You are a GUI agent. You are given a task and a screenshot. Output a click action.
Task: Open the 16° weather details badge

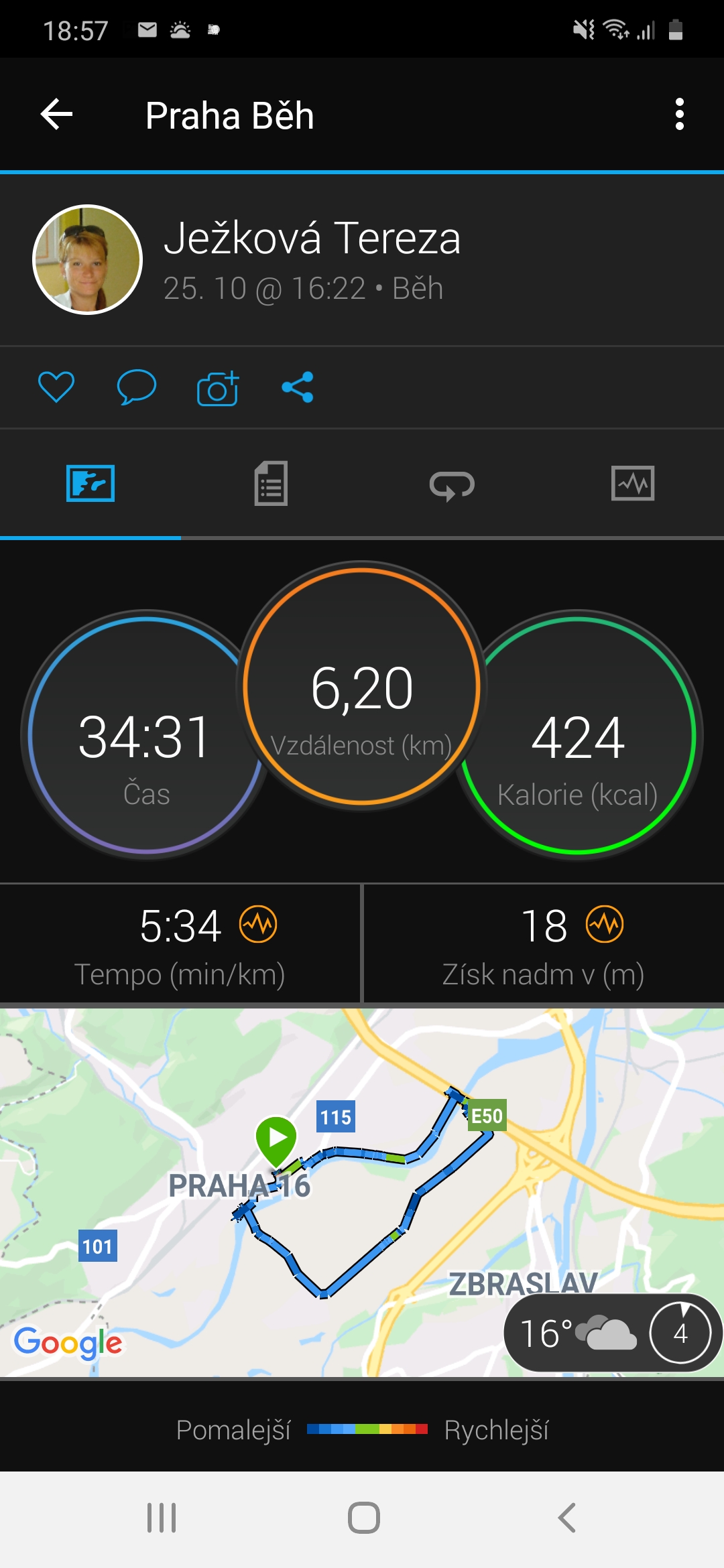coord(613,1333)
